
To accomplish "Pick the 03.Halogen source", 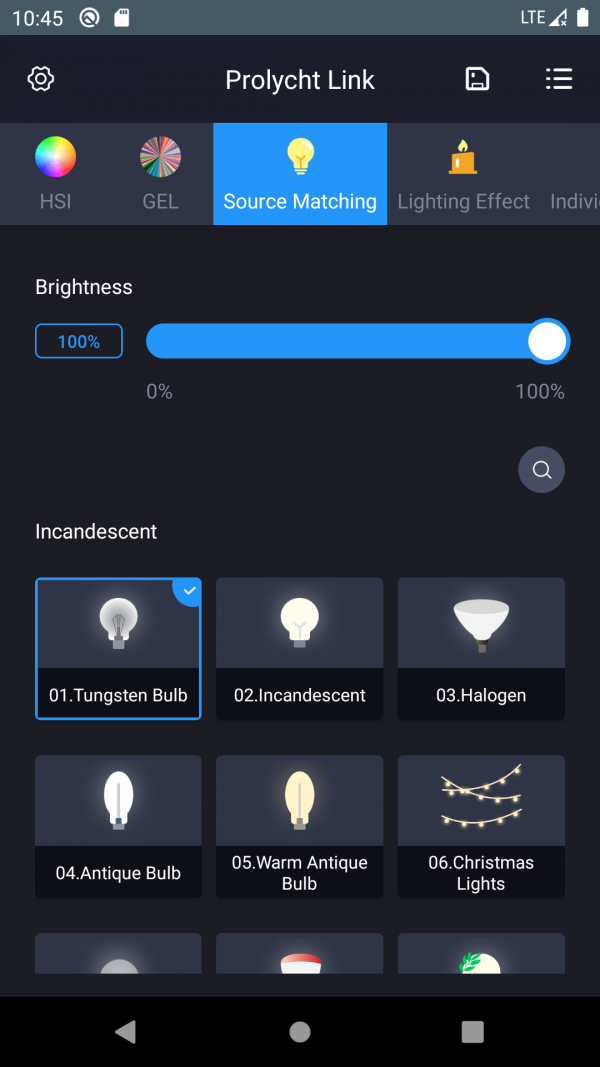I will (x=481, y=648).
